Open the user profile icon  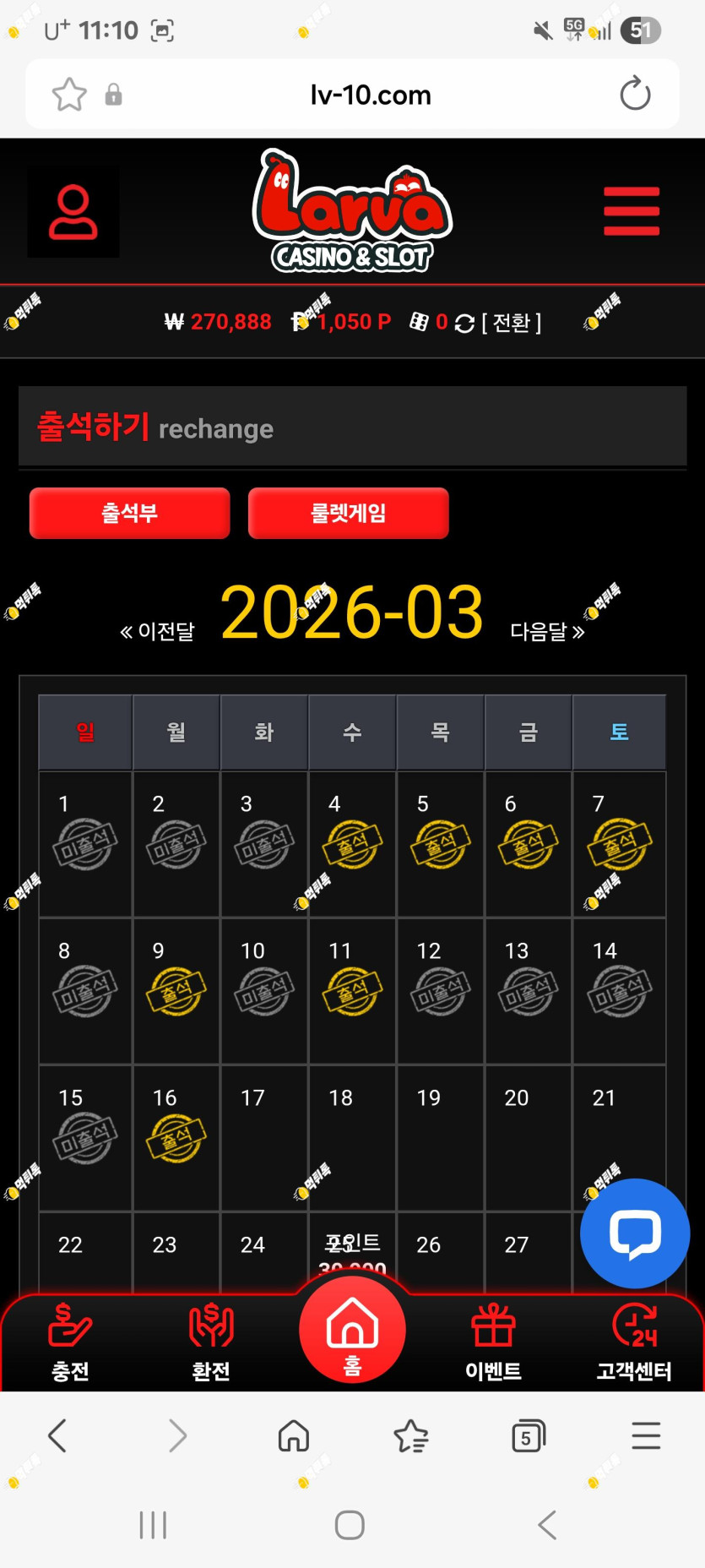tap(73, 211)
